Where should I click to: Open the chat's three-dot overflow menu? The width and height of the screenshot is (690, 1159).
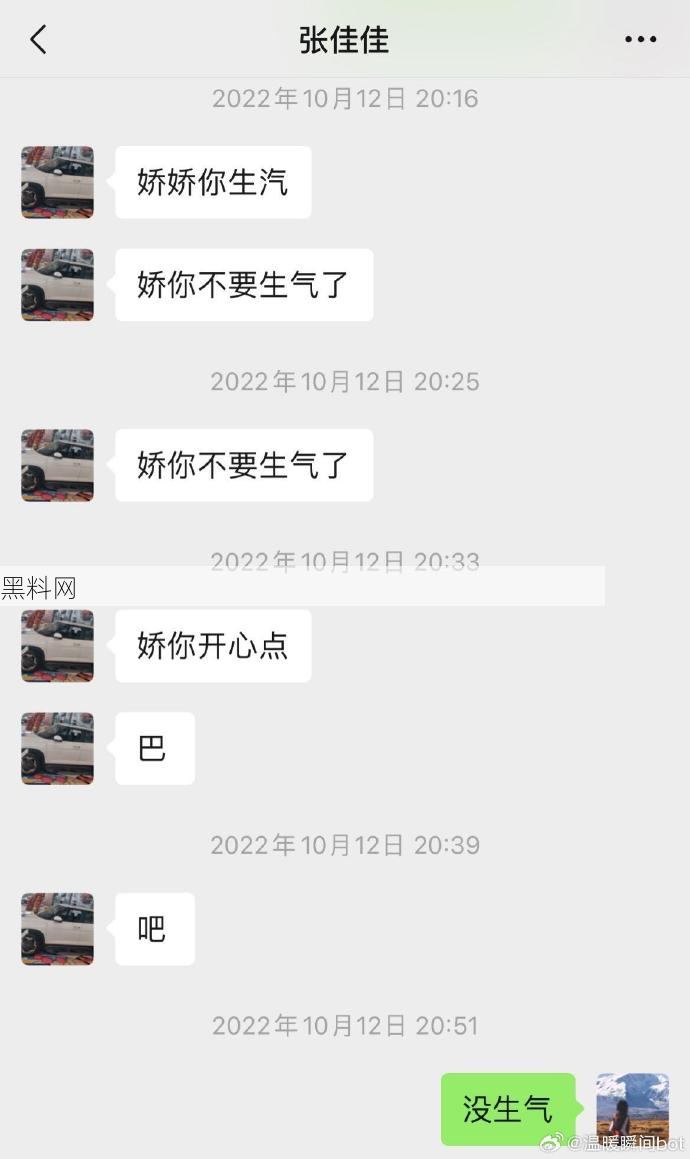[640, 40]
